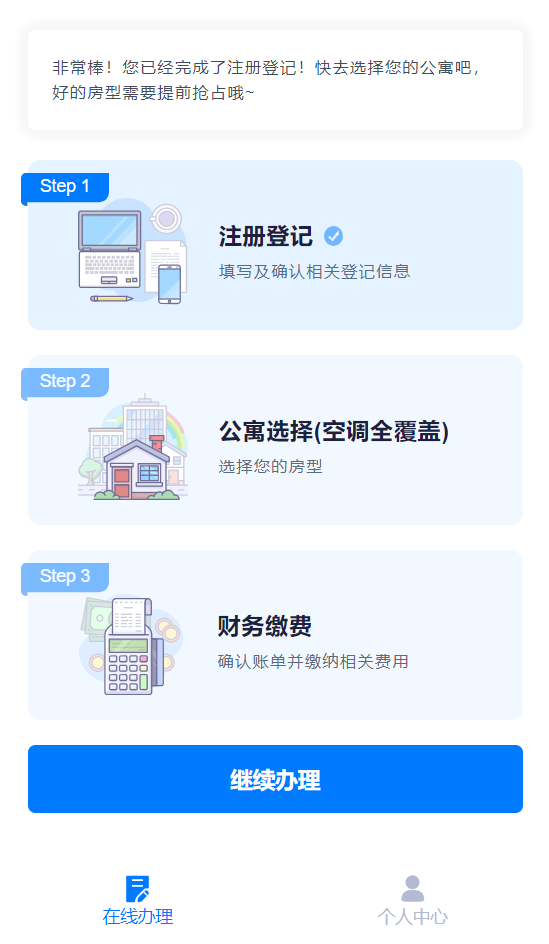Switch to the 个人中心 tab
Image resolution: width=549 pixels, height=944 pixels.
coord(412,901)
